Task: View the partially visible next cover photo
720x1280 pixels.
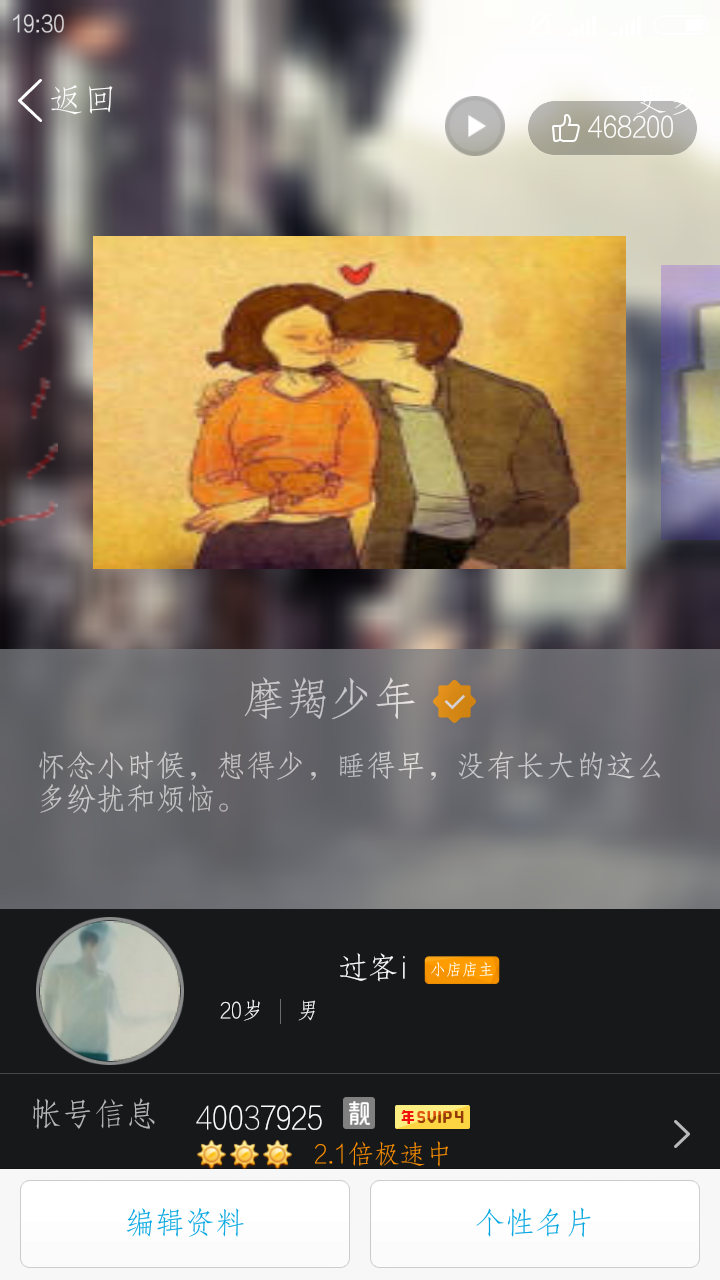Action: tap(690, 402)
